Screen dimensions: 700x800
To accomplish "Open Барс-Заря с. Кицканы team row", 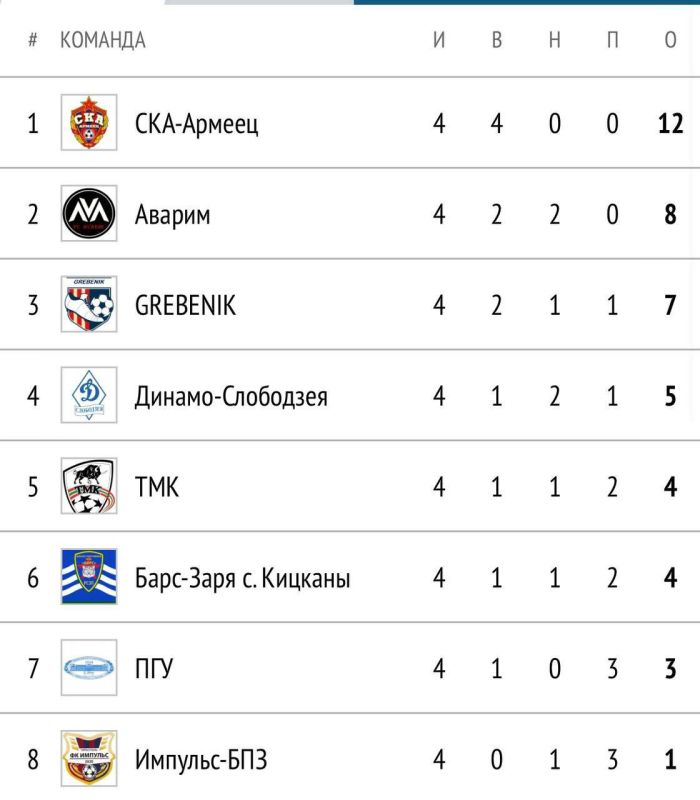I will tap(243, 578).
